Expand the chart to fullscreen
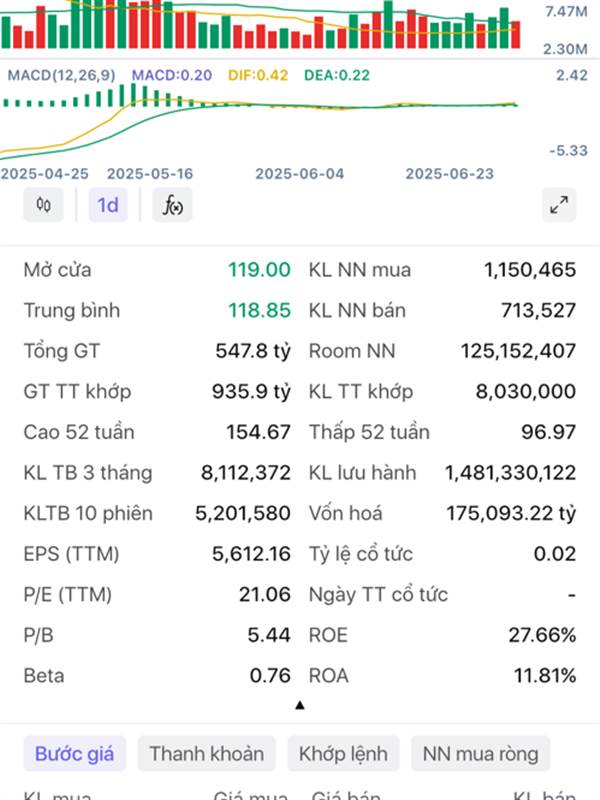 click(559, 205)
